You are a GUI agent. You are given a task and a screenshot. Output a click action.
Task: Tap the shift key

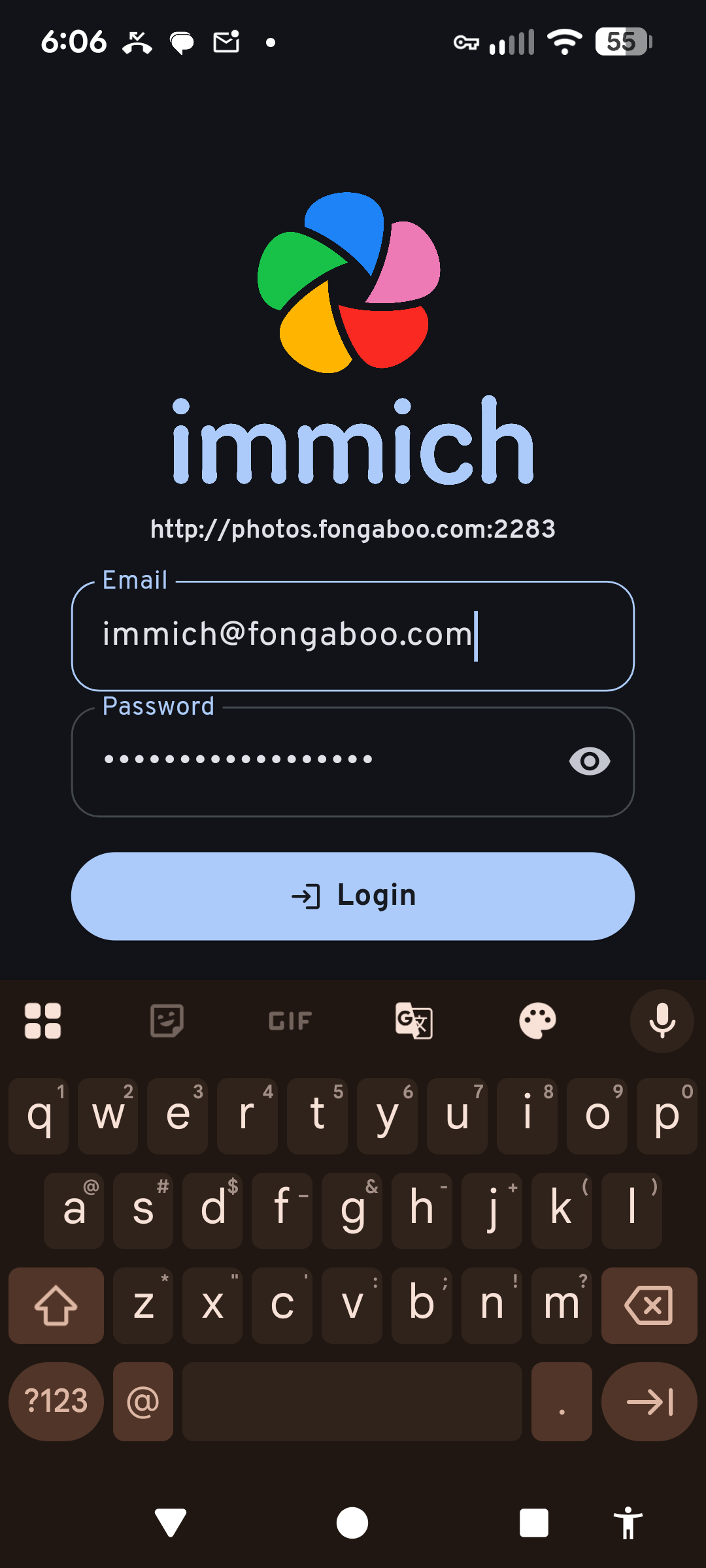tap(56, 1305)
